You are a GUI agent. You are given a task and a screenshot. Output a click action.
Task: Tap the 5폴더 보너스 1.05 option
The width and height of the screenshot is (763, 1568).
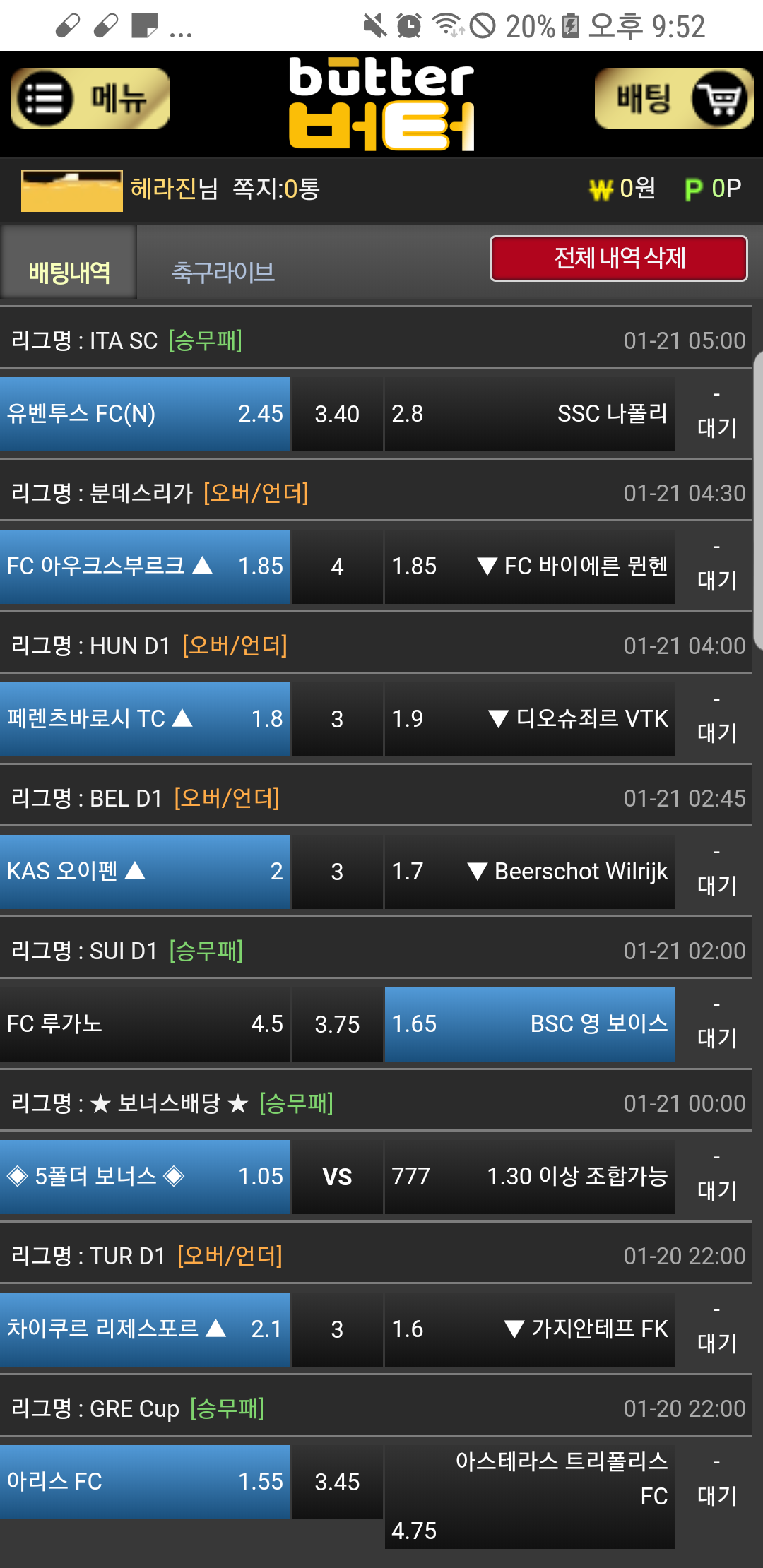click(x=145, y=1177)
